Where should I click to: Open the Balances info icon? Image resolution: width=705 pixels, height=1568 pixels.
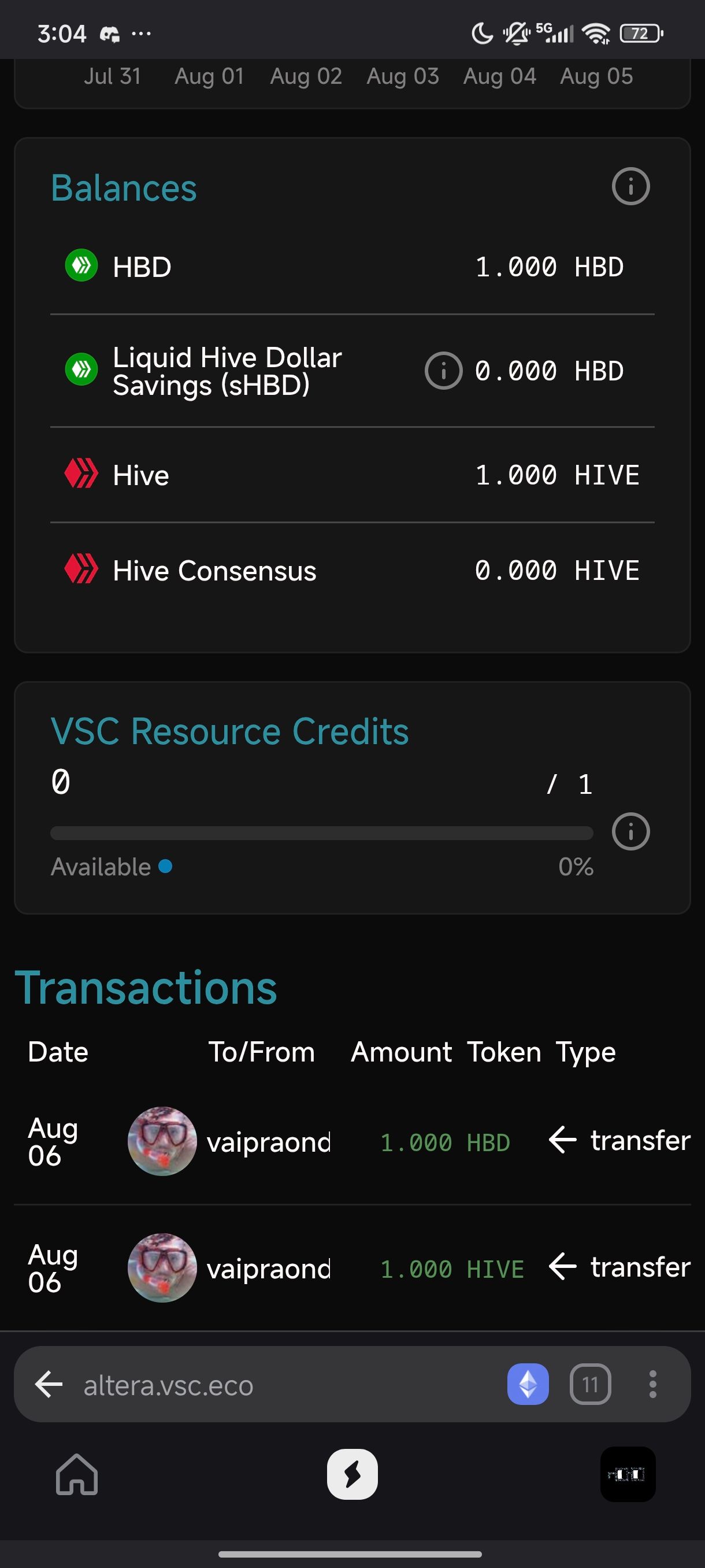(630, 186)
